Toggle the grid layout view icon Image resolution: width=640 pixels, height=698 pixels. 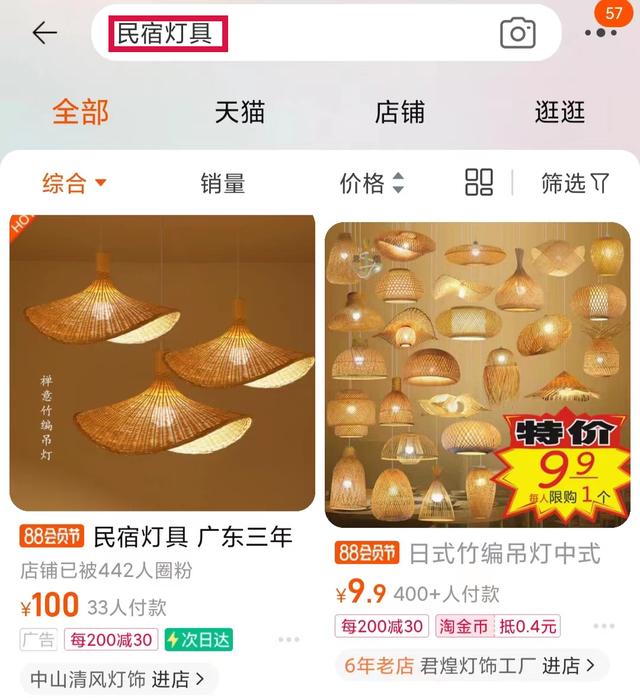pos(479,182)
